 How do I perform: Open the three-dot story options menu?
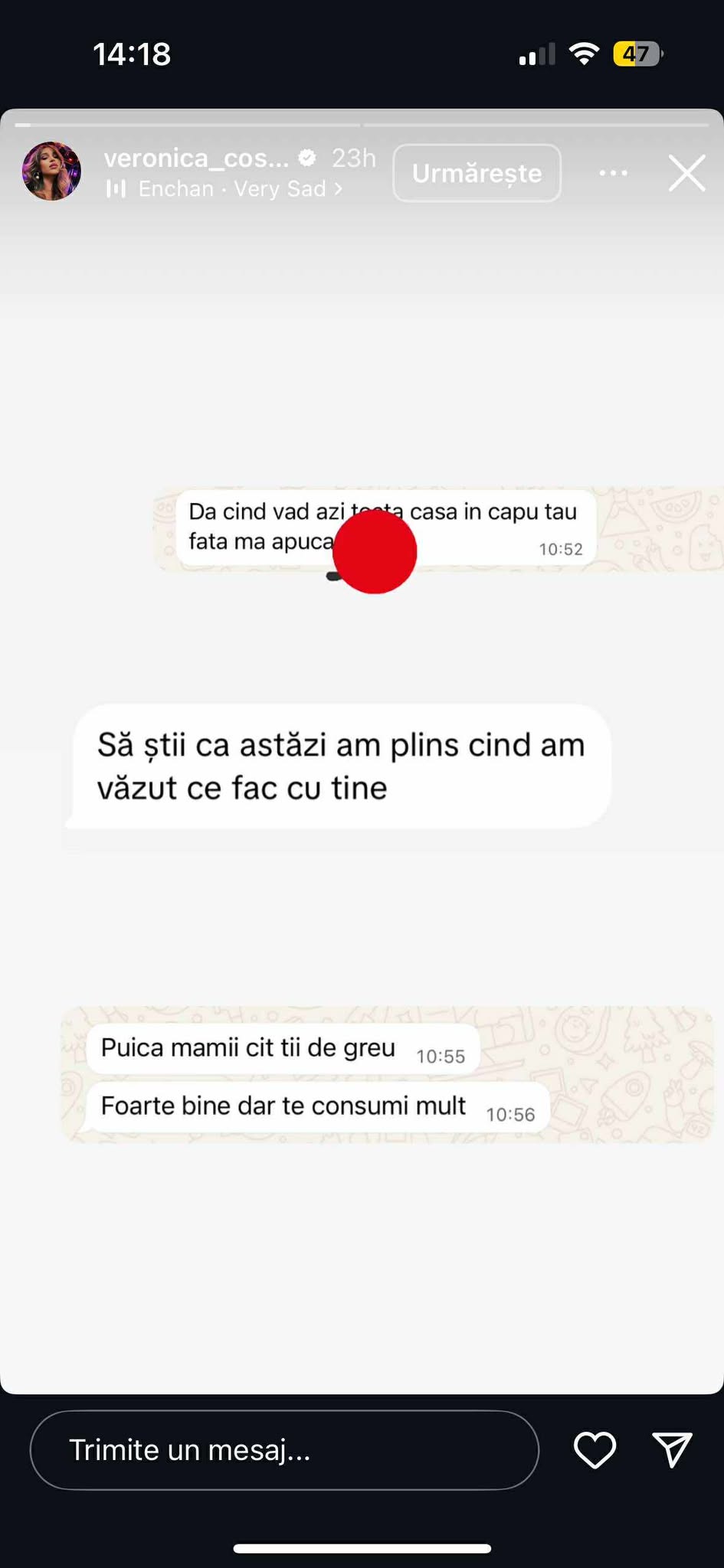[x=613, y=173]
